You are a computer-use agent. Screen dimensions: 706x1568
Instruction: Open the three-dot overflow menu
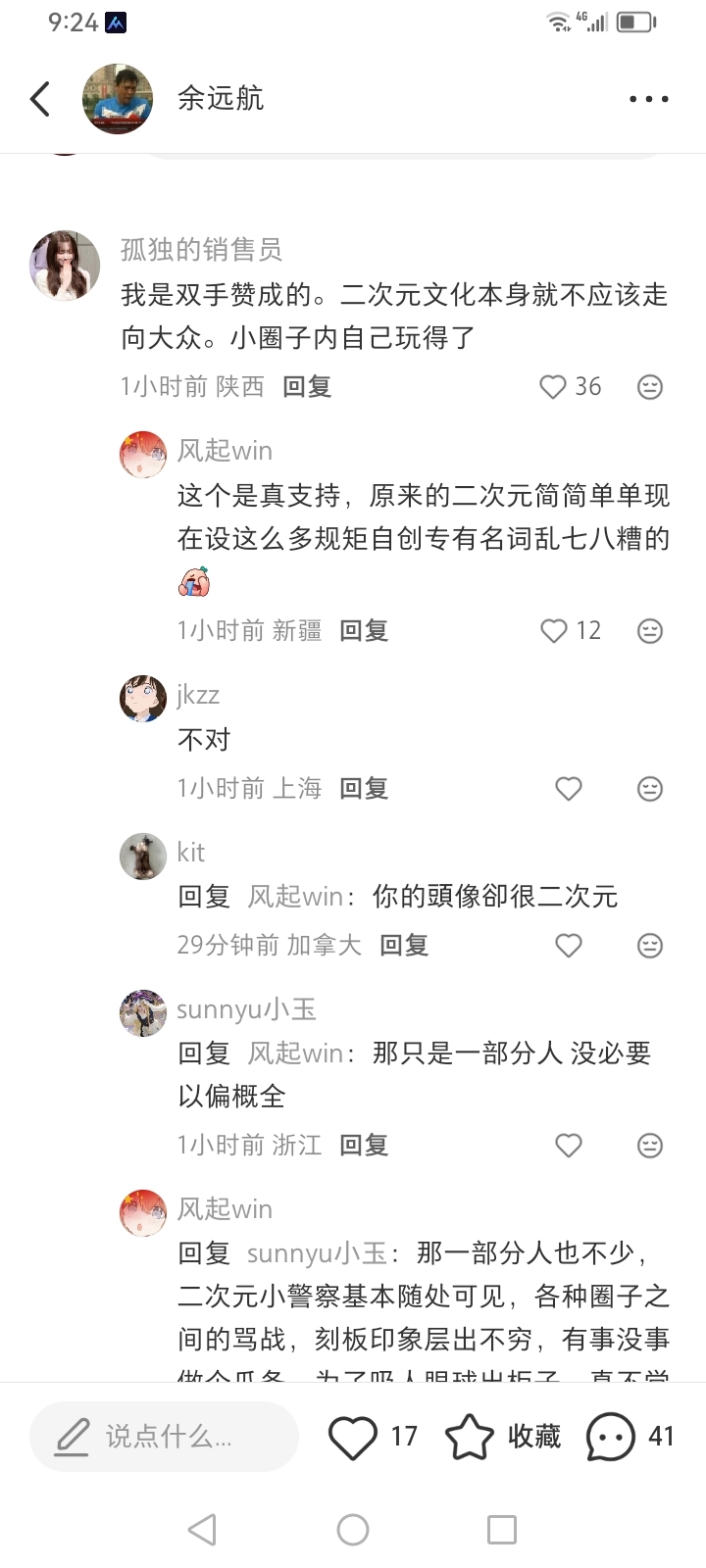[648, 99]
